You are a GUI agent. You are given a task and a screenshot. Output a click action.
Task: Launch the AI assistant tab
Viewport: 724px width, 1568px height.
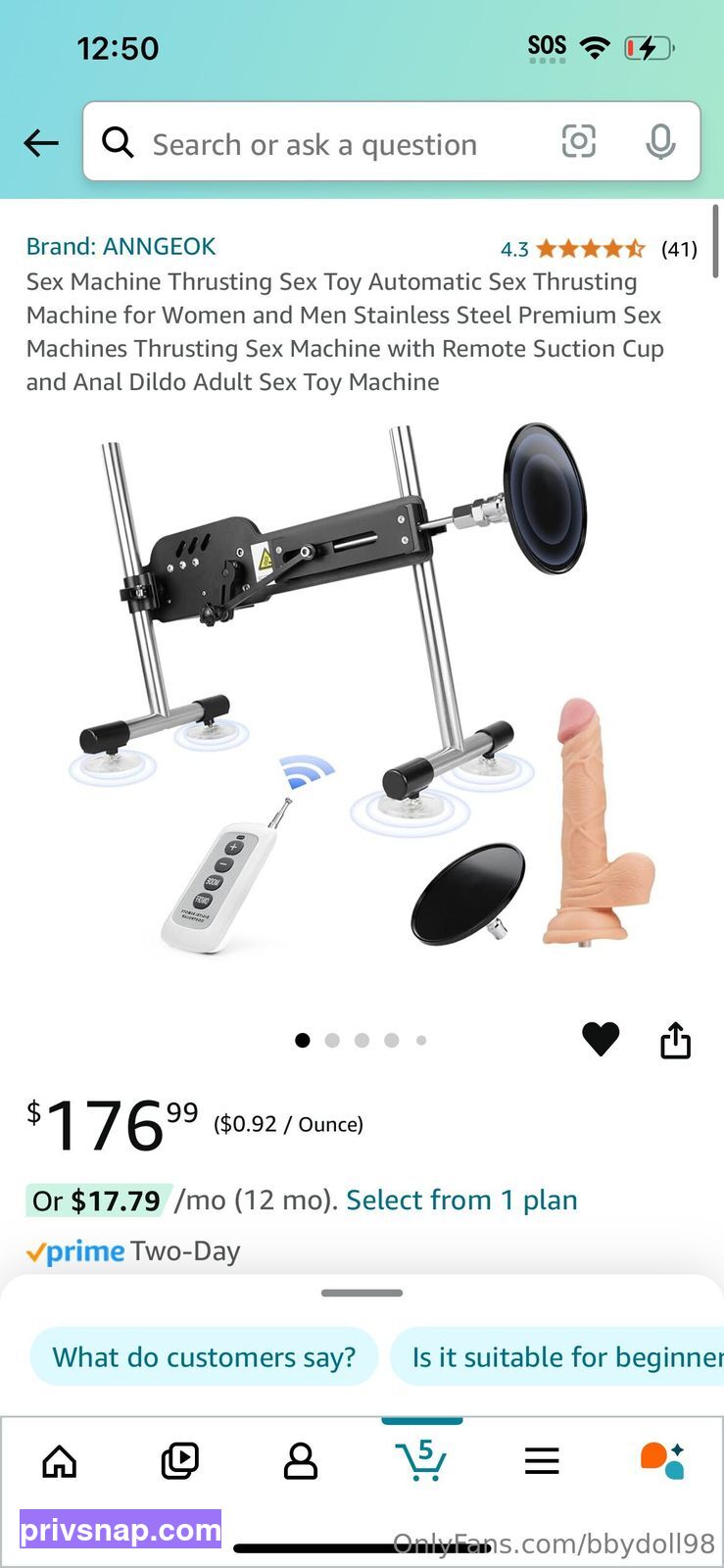tap(662, 1460)
